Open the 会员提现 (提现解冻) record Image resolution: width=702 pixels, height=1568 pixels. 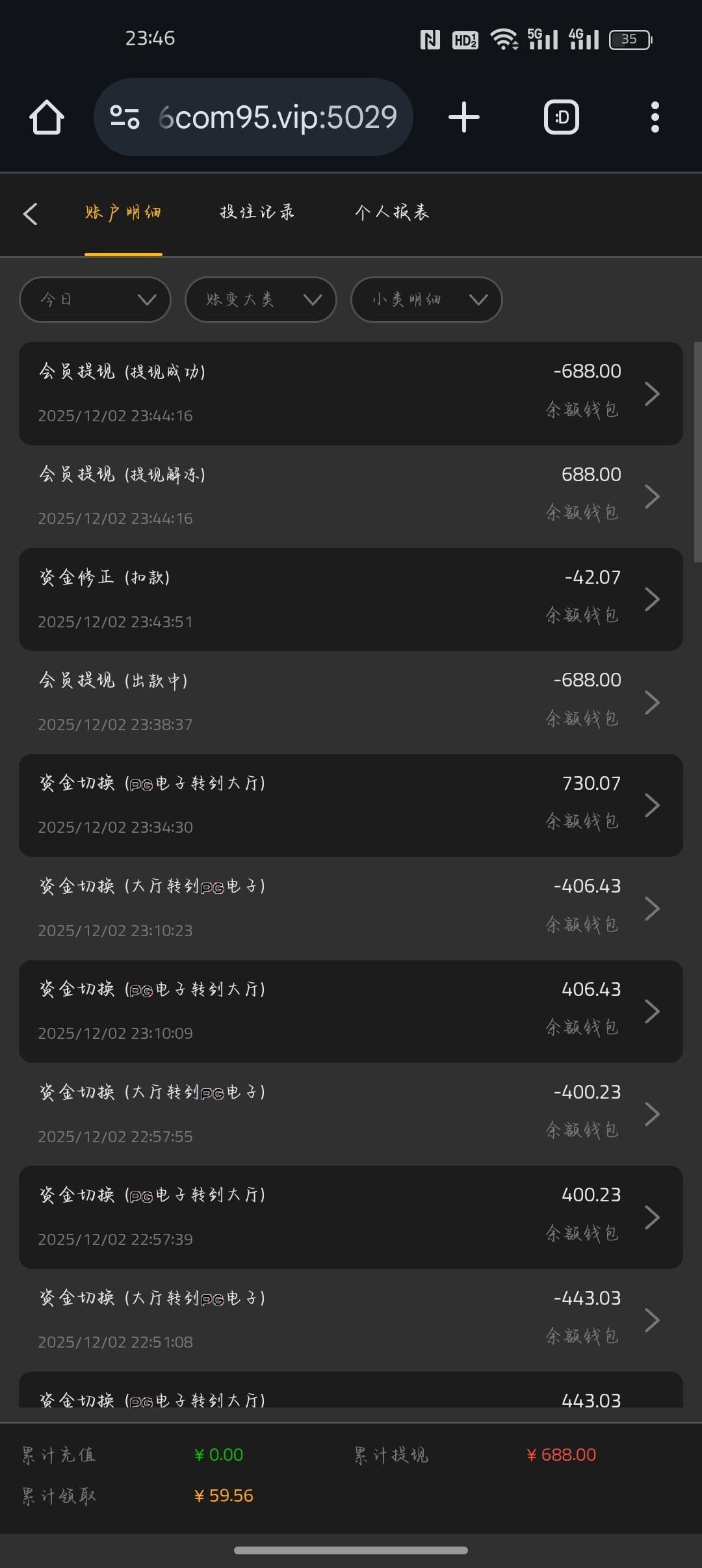coord(351,496)
